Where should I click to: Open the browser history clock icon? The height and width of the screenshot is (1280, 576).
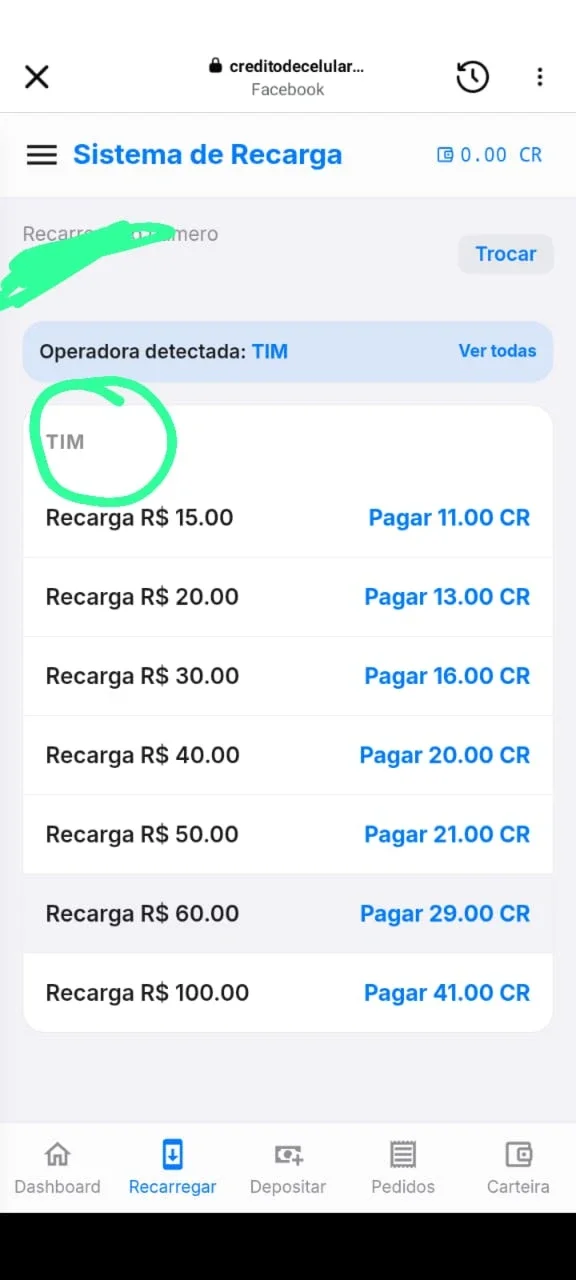coord(473,77)
